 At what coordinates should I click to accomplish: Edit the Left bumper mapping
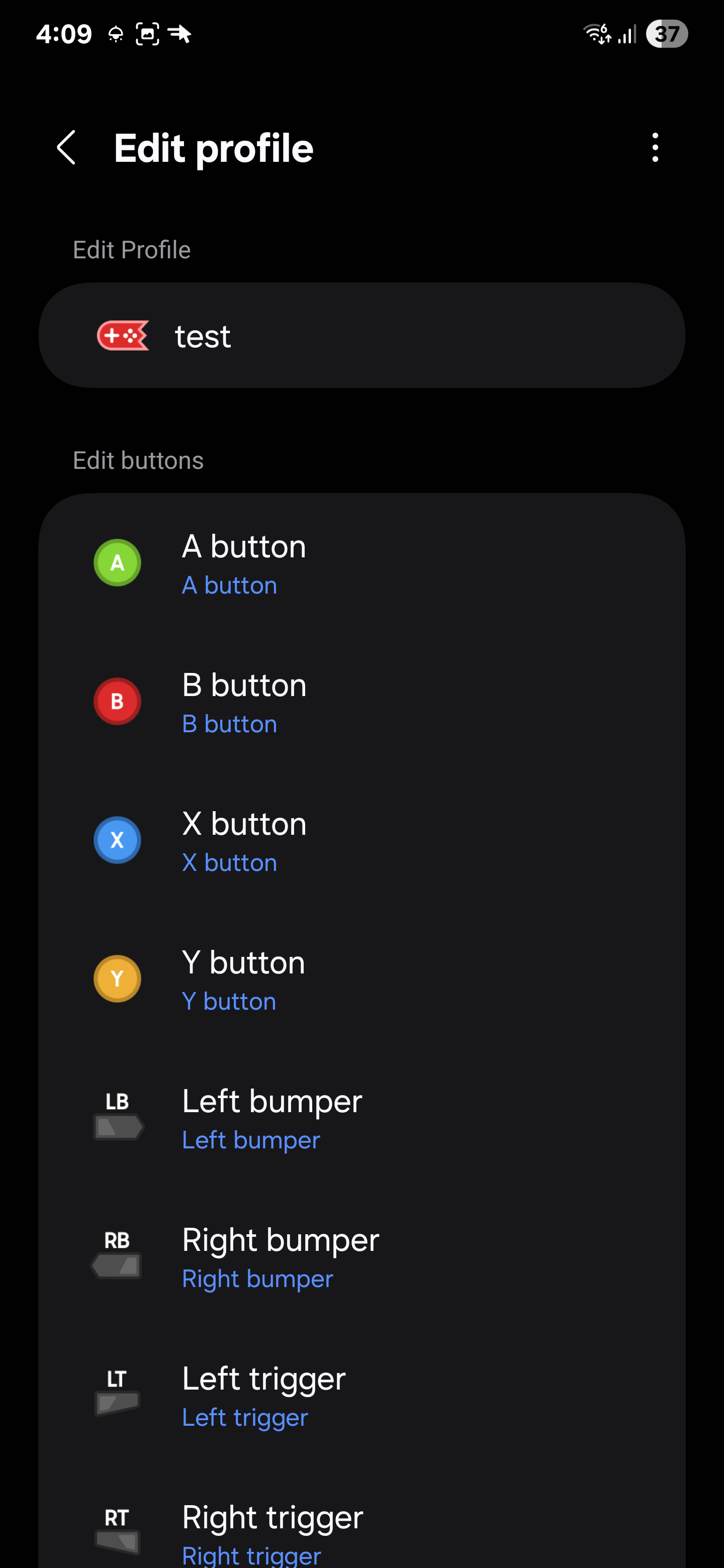pyautogui.click(x=361, y=1118)
